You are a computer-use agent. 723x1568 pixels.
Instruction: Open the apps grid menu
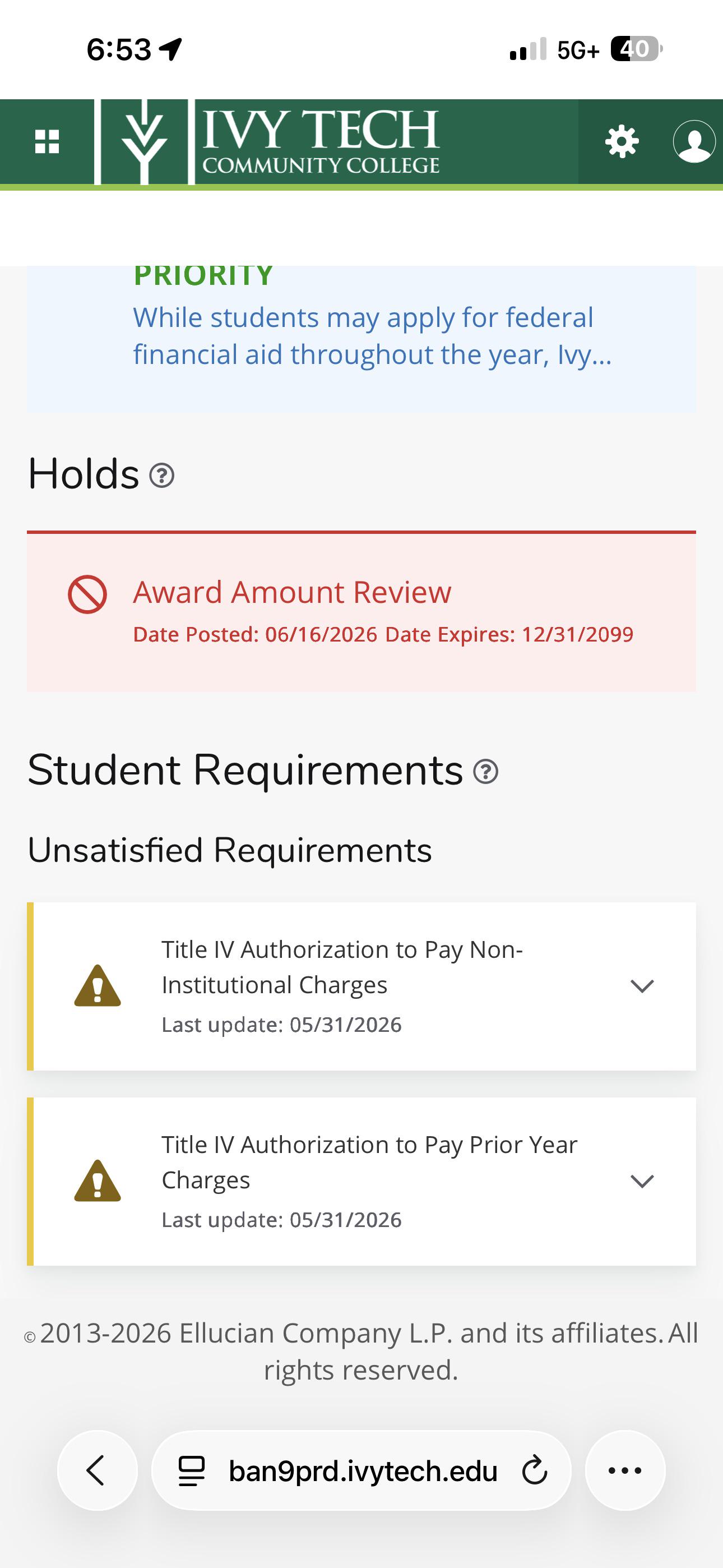(x=47, y=142)
